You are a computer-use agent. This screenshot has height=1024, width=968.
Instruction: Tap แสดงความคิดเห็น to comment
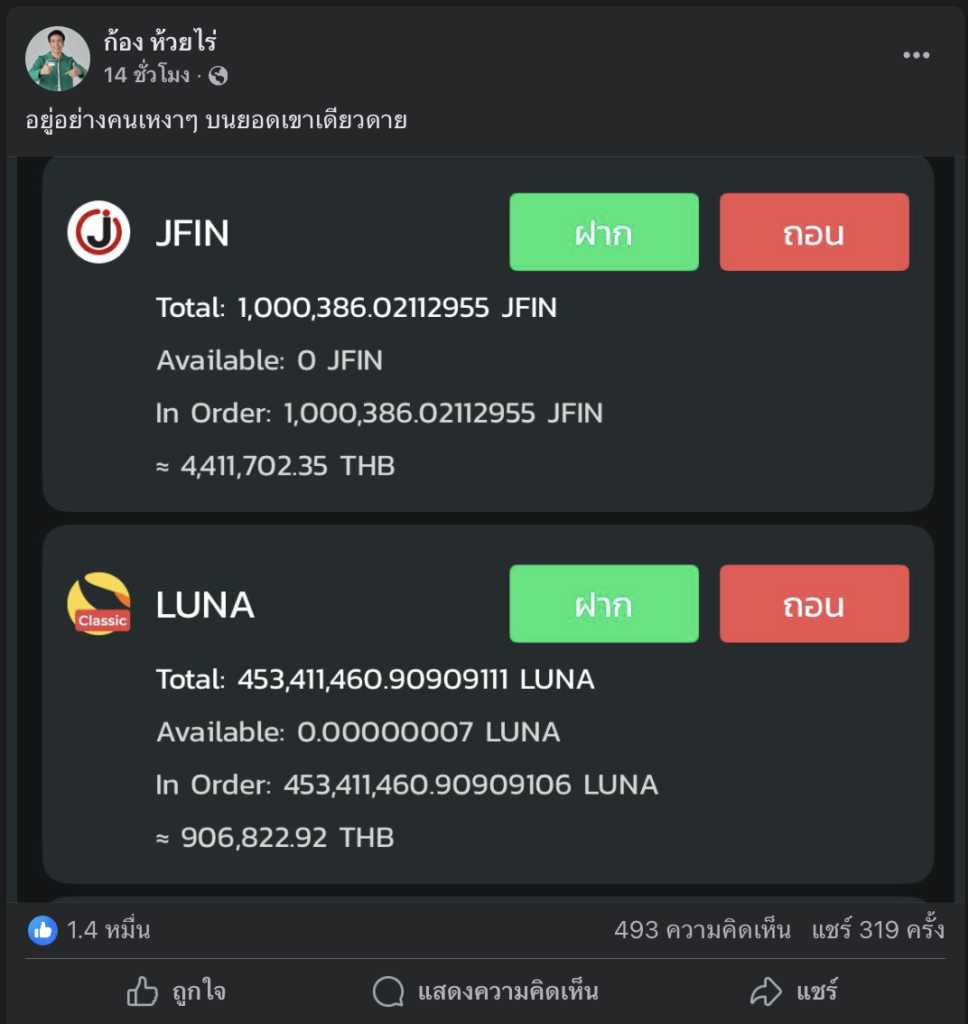pos(486,992)
